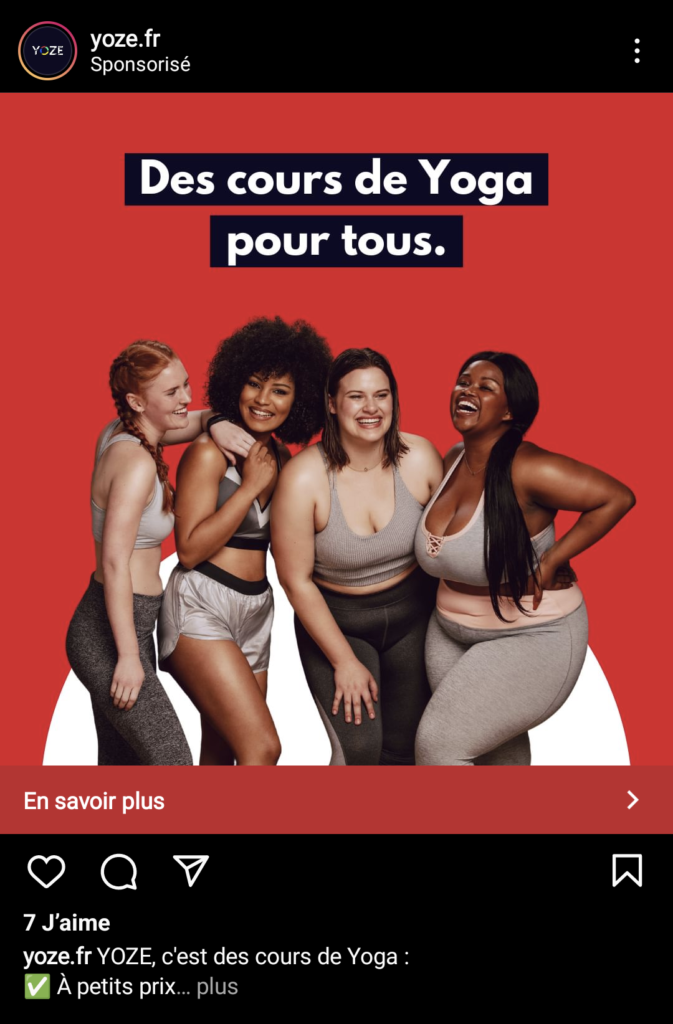Open comments on the post
Image resolution: width=673 pixels, height=1024 pixels.
[119, 871]
